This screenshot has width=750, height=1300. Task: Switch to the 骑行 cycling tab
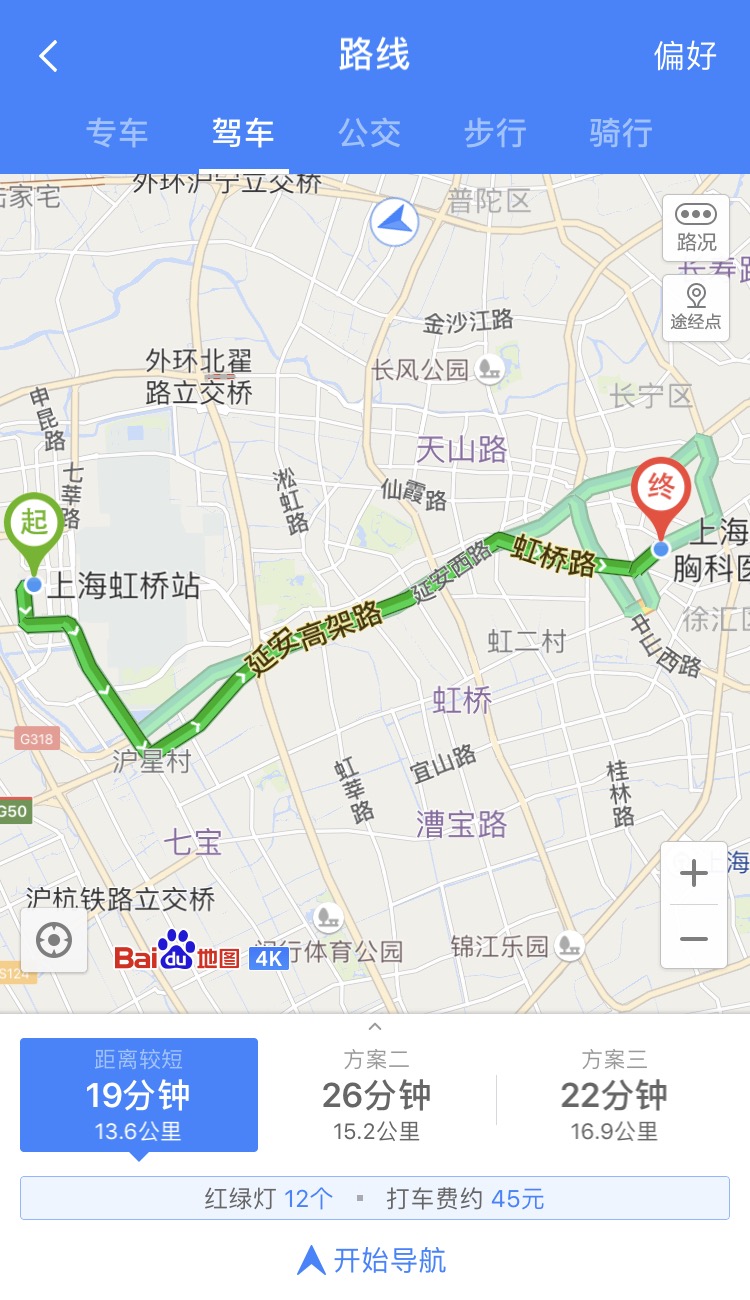[621, 133]
